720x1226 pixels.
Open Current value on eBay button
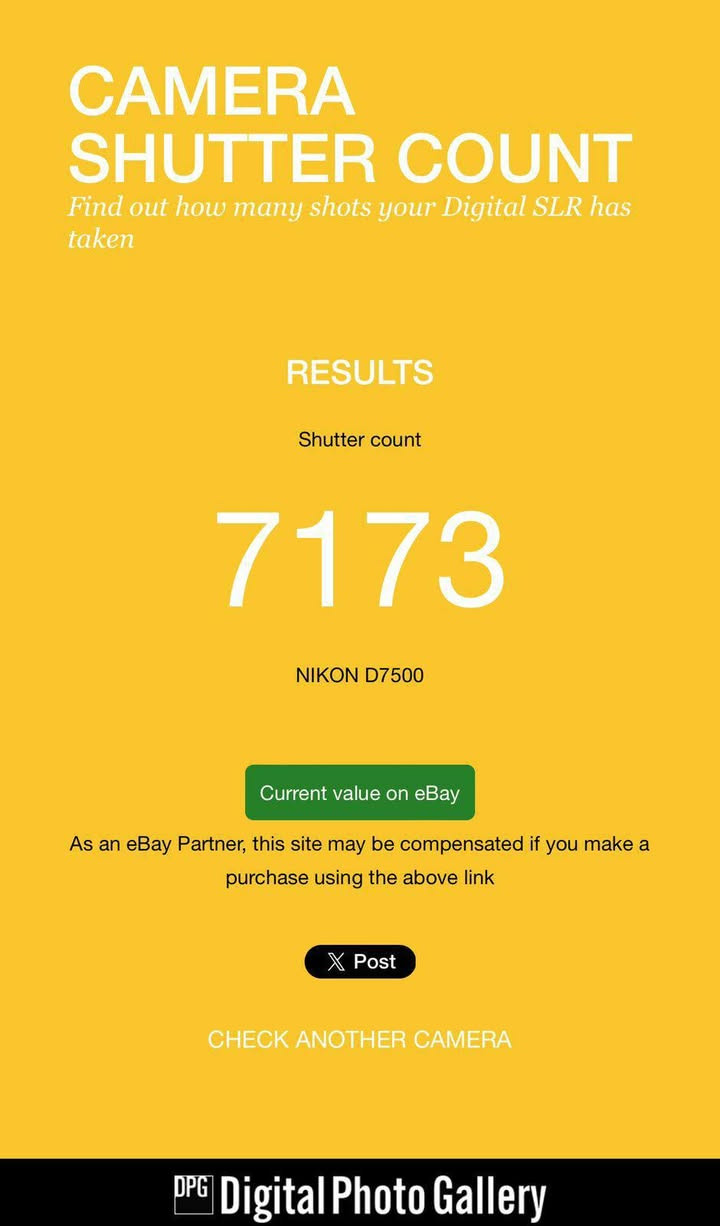tap(360, 793)
